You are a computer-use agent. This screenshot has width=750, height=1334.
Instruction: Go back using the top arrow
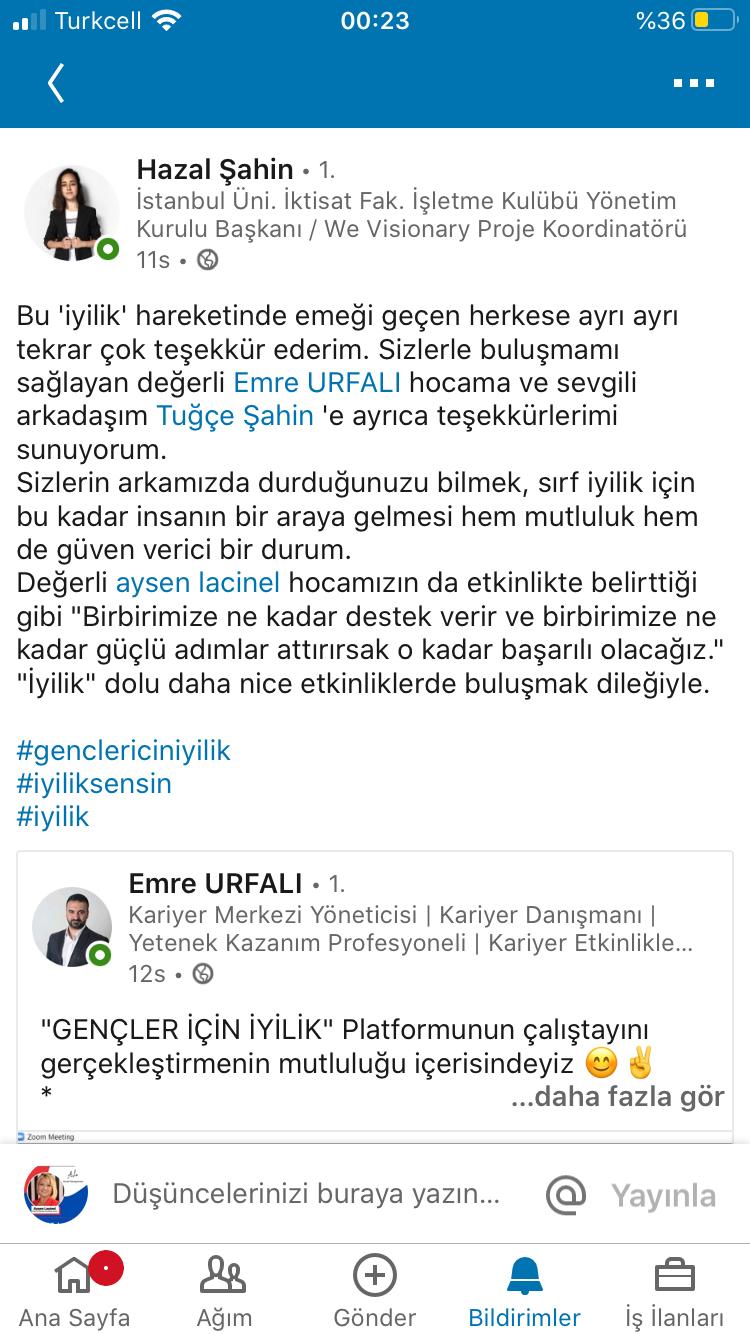pos(56,83)
